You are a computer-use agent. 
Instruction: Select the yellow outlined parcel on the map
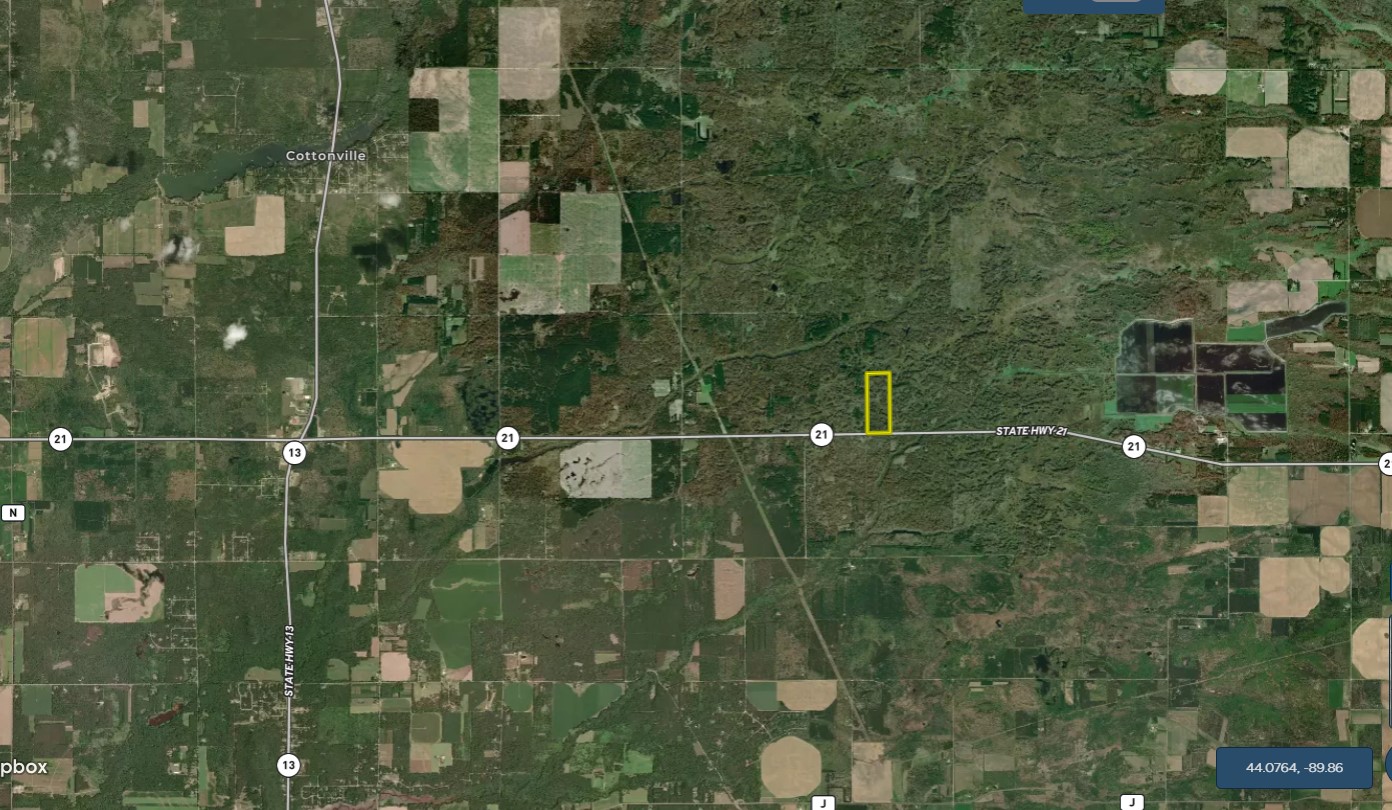coord(878,403)
